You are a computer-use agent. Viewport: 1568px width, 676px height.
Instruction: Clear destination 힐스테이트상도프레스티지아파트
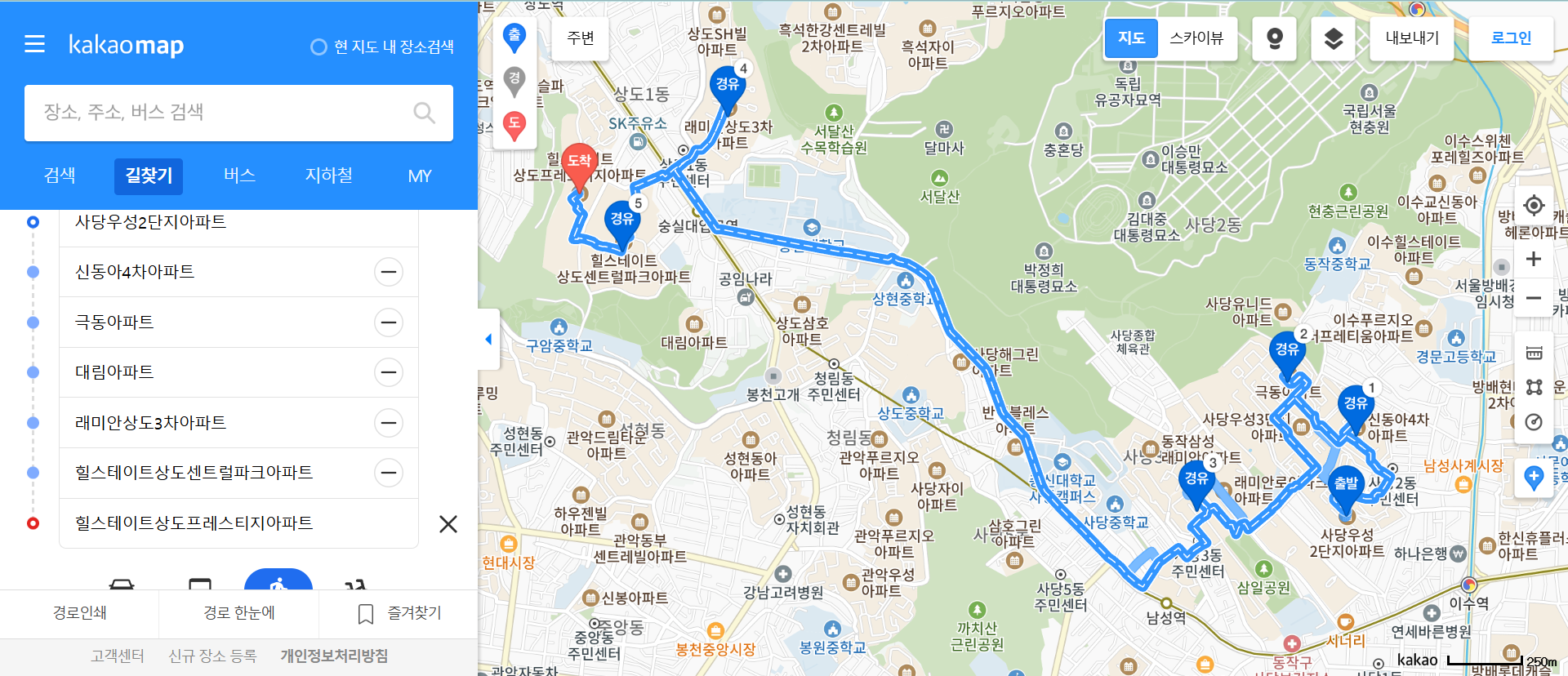(448, 523)
